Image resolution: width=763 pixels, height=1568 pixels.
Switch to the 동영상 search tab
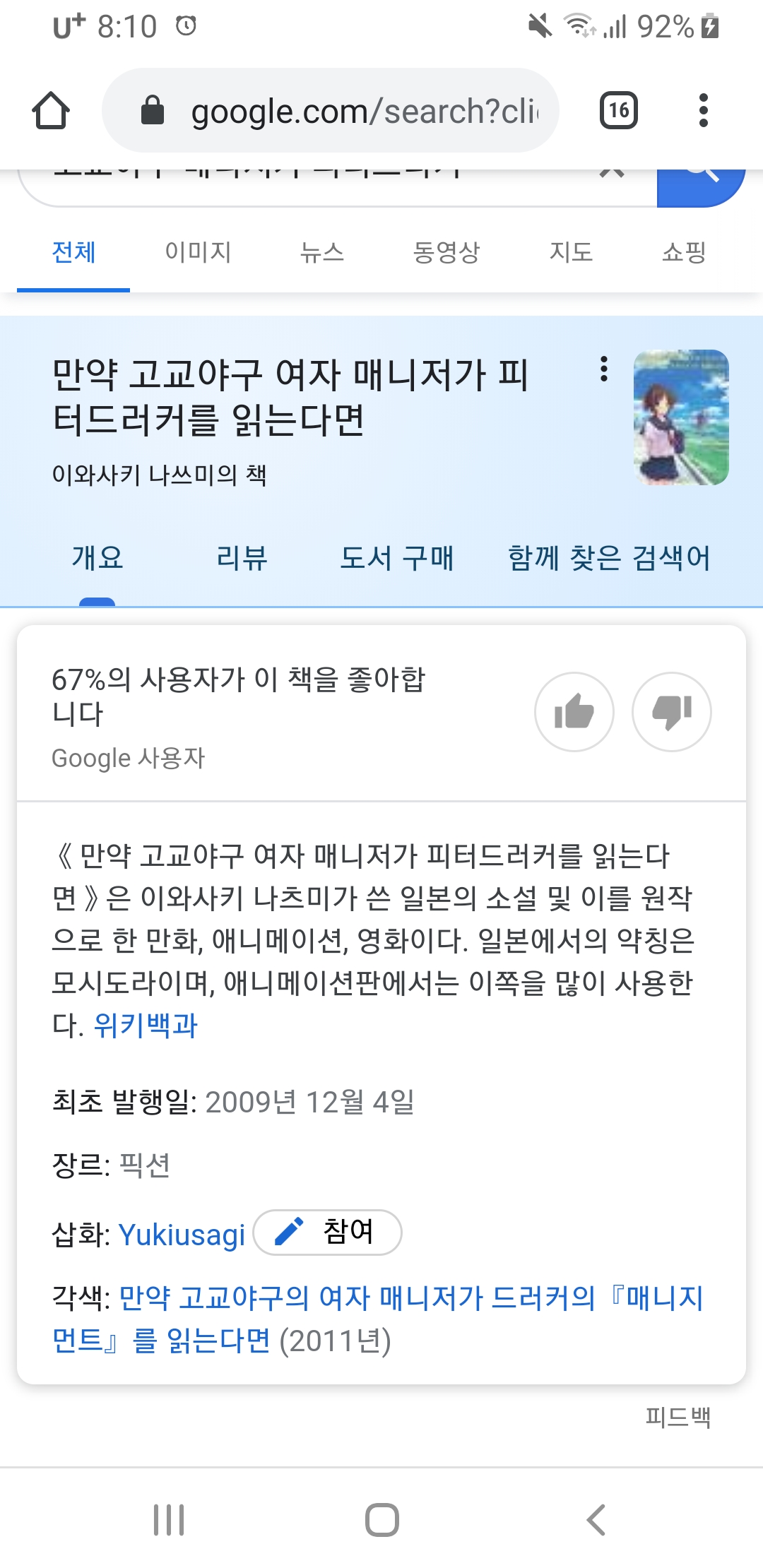pos(446,252)
